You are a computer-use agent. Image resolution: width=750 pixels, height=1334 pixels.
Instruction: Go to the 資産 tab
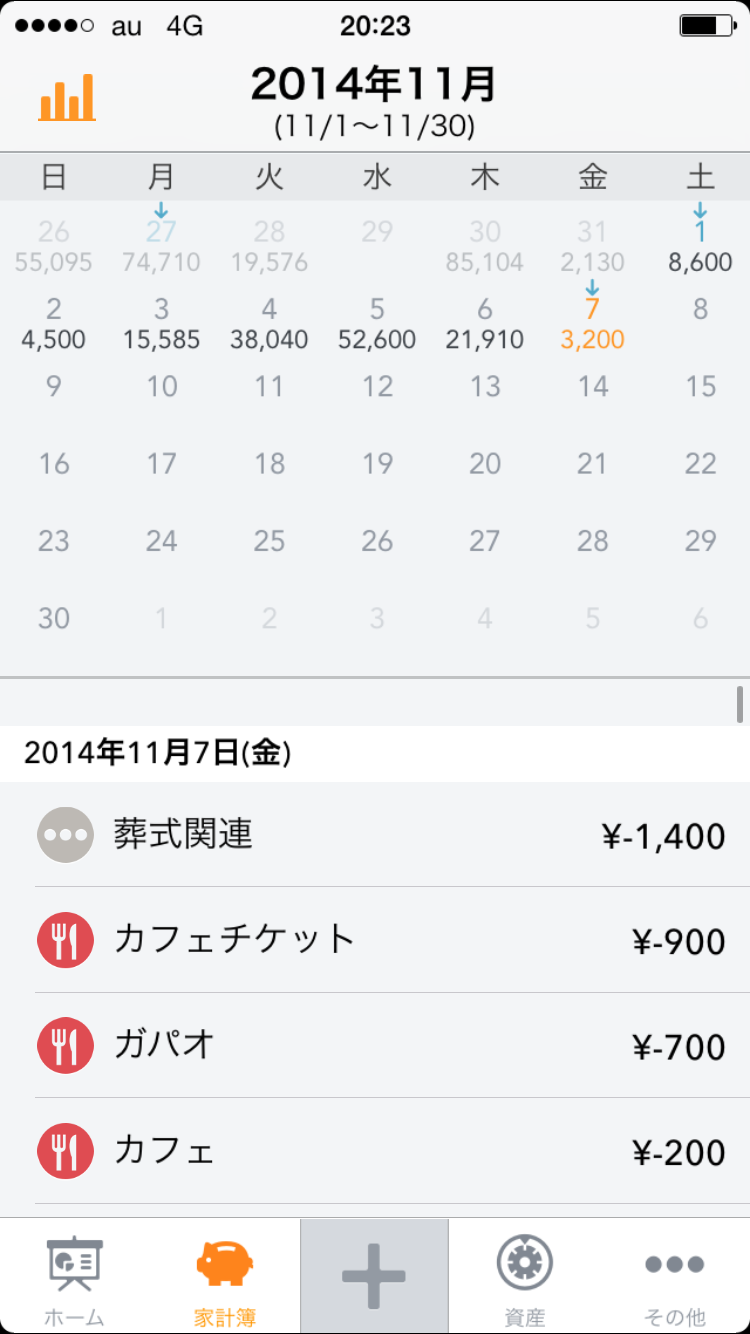coord(524,1275)
